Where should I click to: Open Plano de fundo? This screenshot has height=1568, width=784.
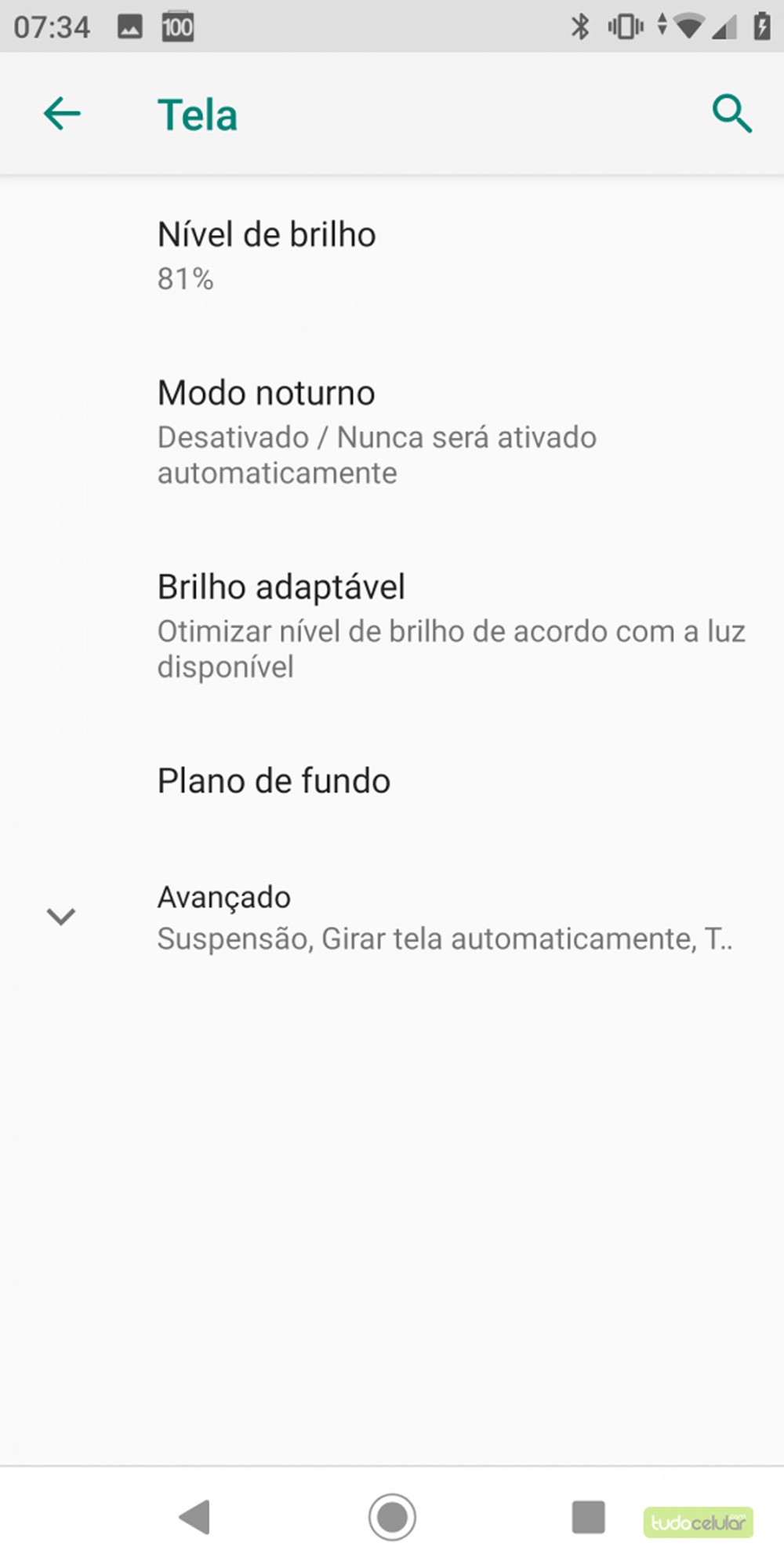click(392, 781)
